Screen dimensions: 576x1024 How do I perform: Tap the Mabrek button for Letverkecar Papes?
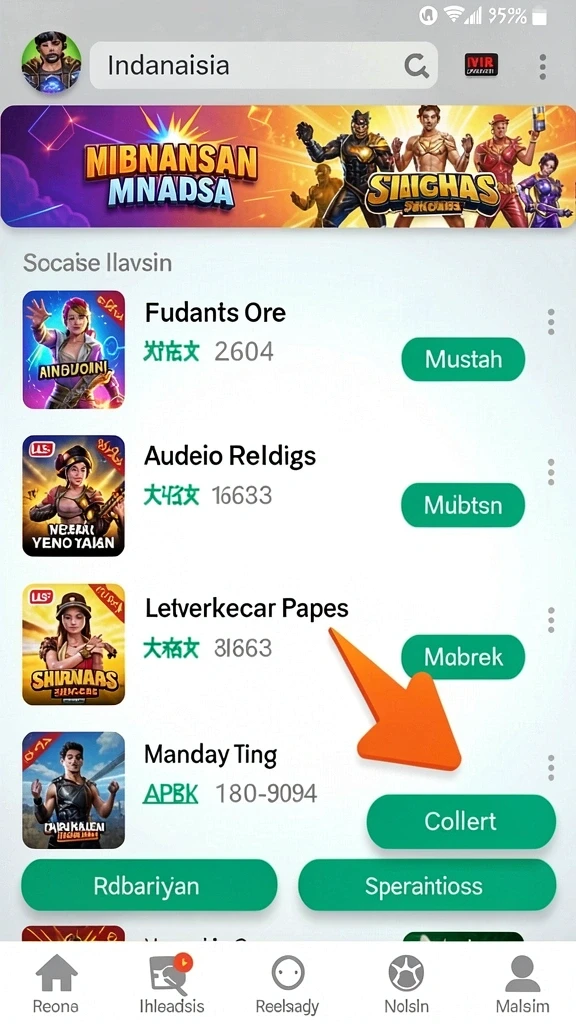pyautogui.click(x=463, y=656)
